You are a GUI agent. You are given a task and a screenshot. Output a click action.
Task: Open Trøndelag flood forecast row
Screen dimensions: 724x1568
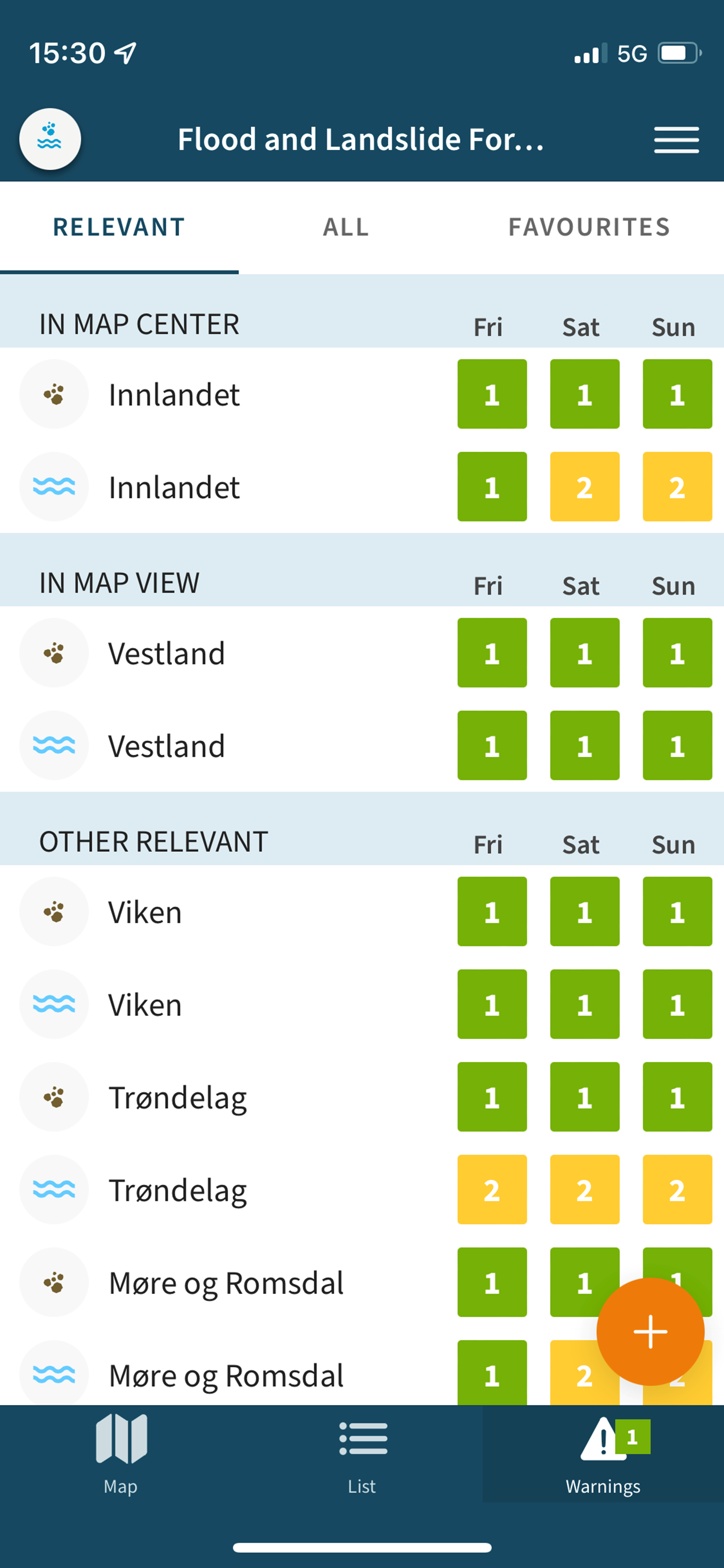pyautogui.click(x=362, y=1189)
